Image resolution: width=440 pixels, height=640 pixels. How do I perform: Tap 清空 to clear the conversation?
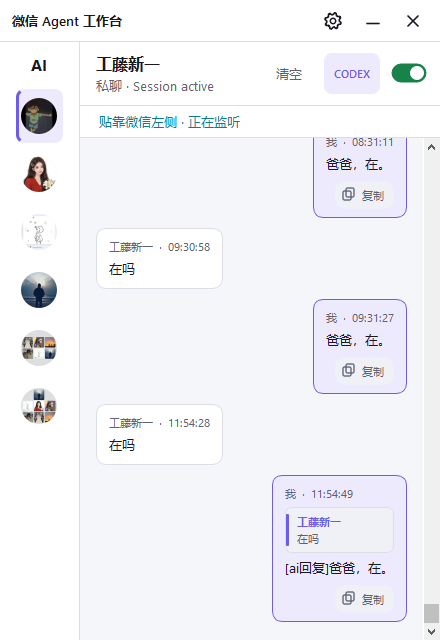[289, 74]
